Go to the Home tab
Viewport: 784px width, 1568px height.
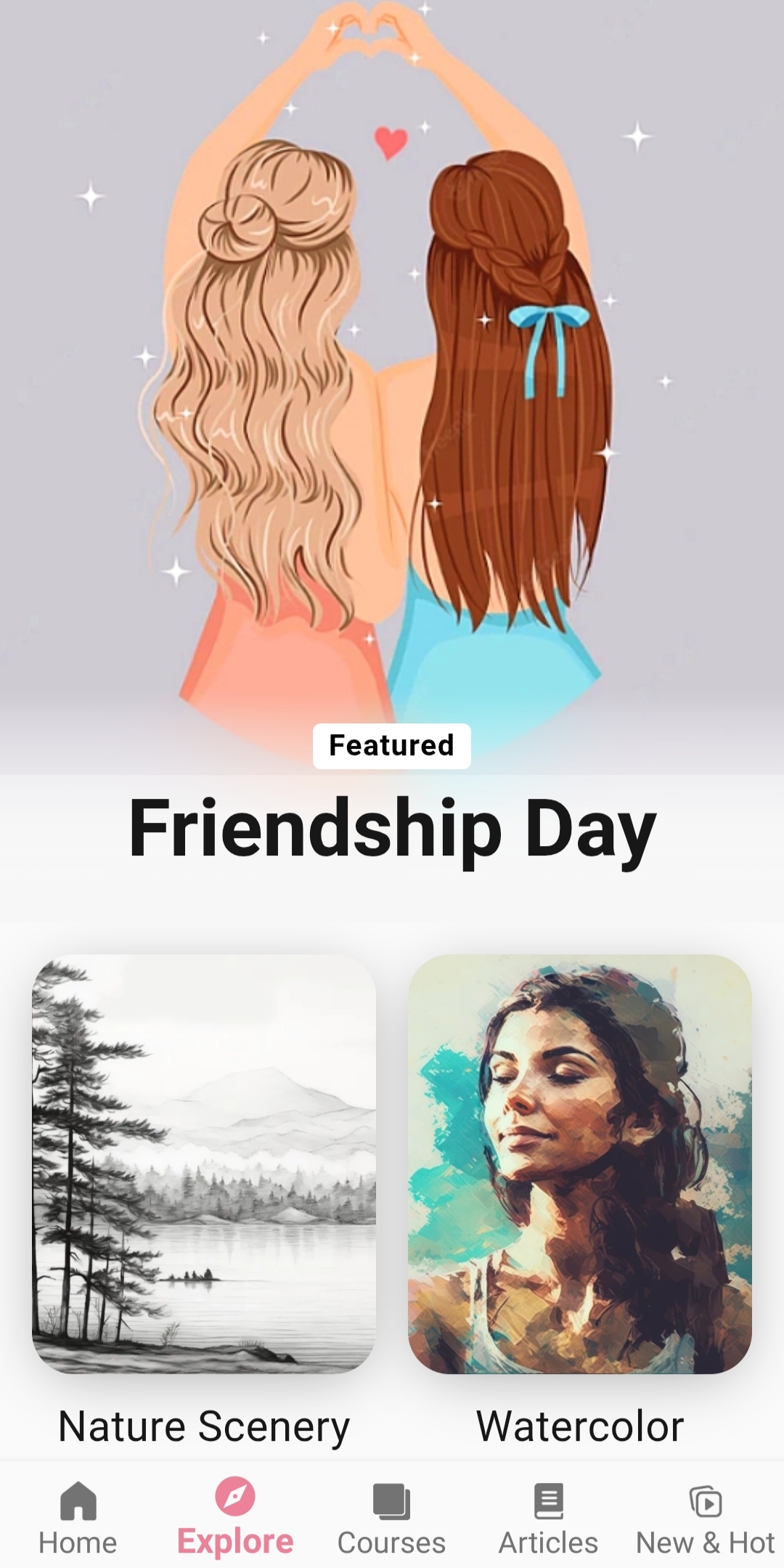[x=78, y=1516]
